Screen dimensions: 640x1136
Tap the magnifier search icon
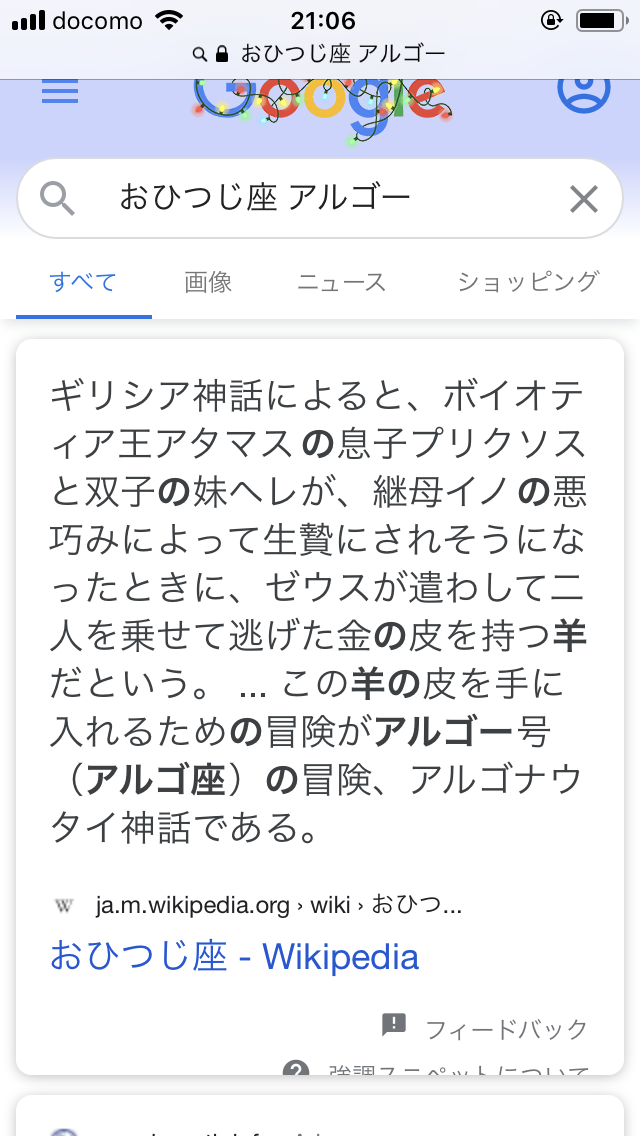pos(58,199)
